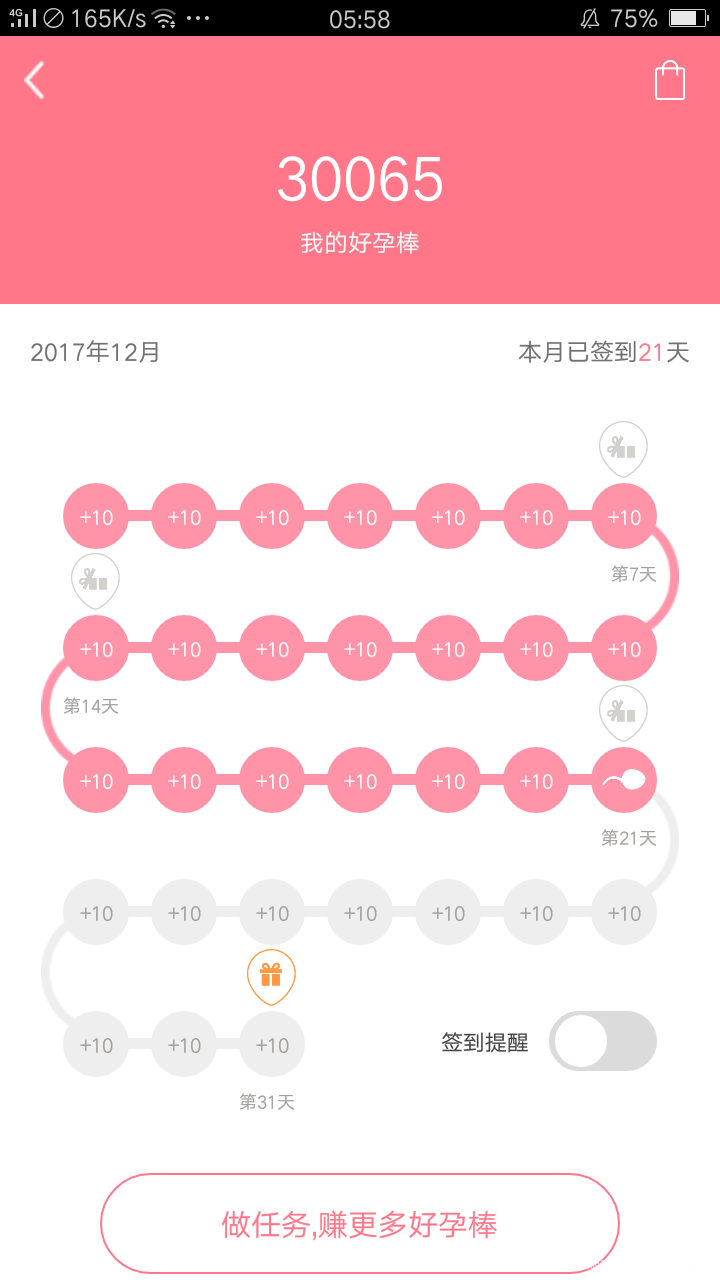Open the coupon reward above 第7天

coord(623,448)
